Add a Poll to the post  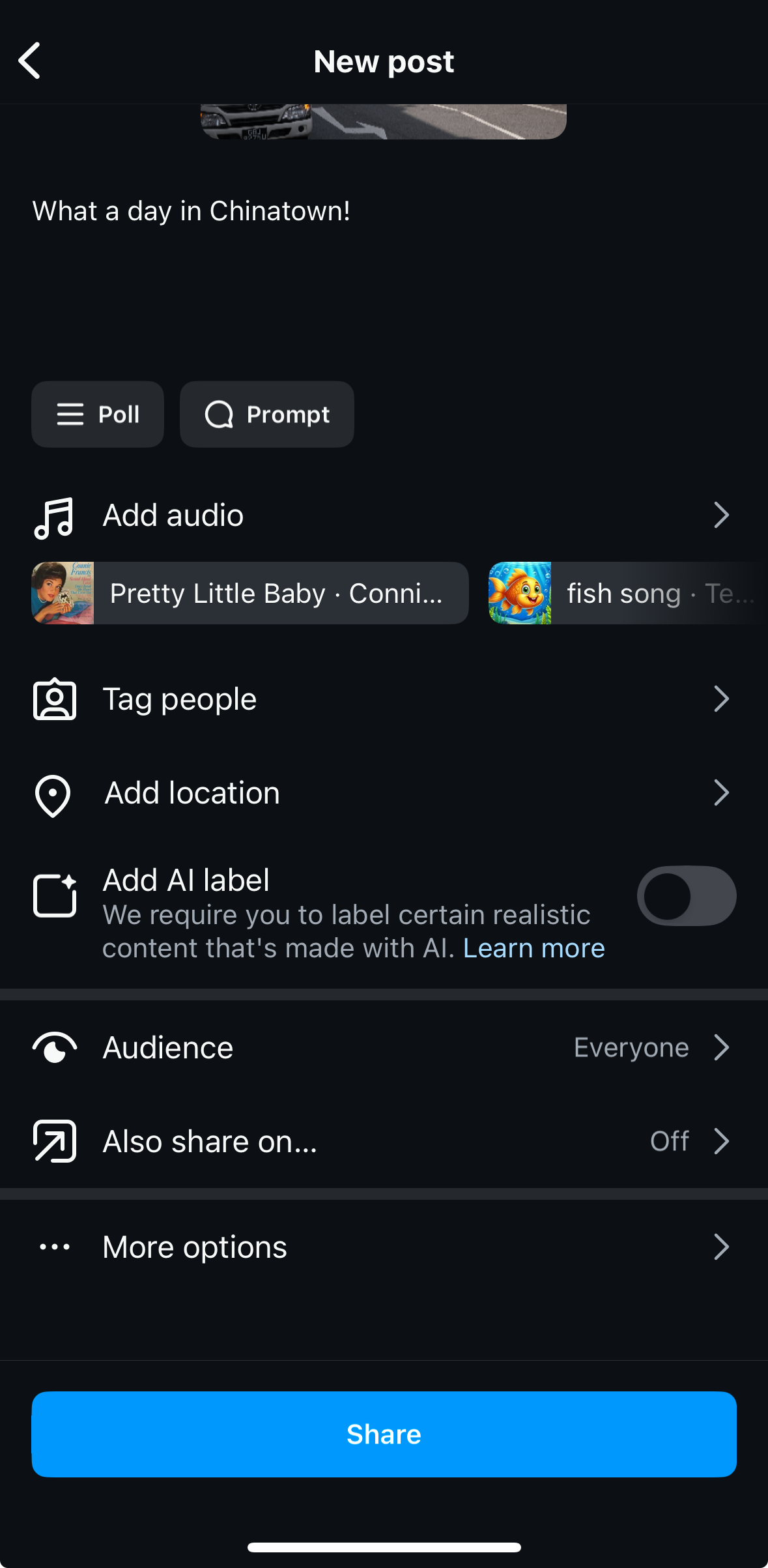(x=98, y=414)
